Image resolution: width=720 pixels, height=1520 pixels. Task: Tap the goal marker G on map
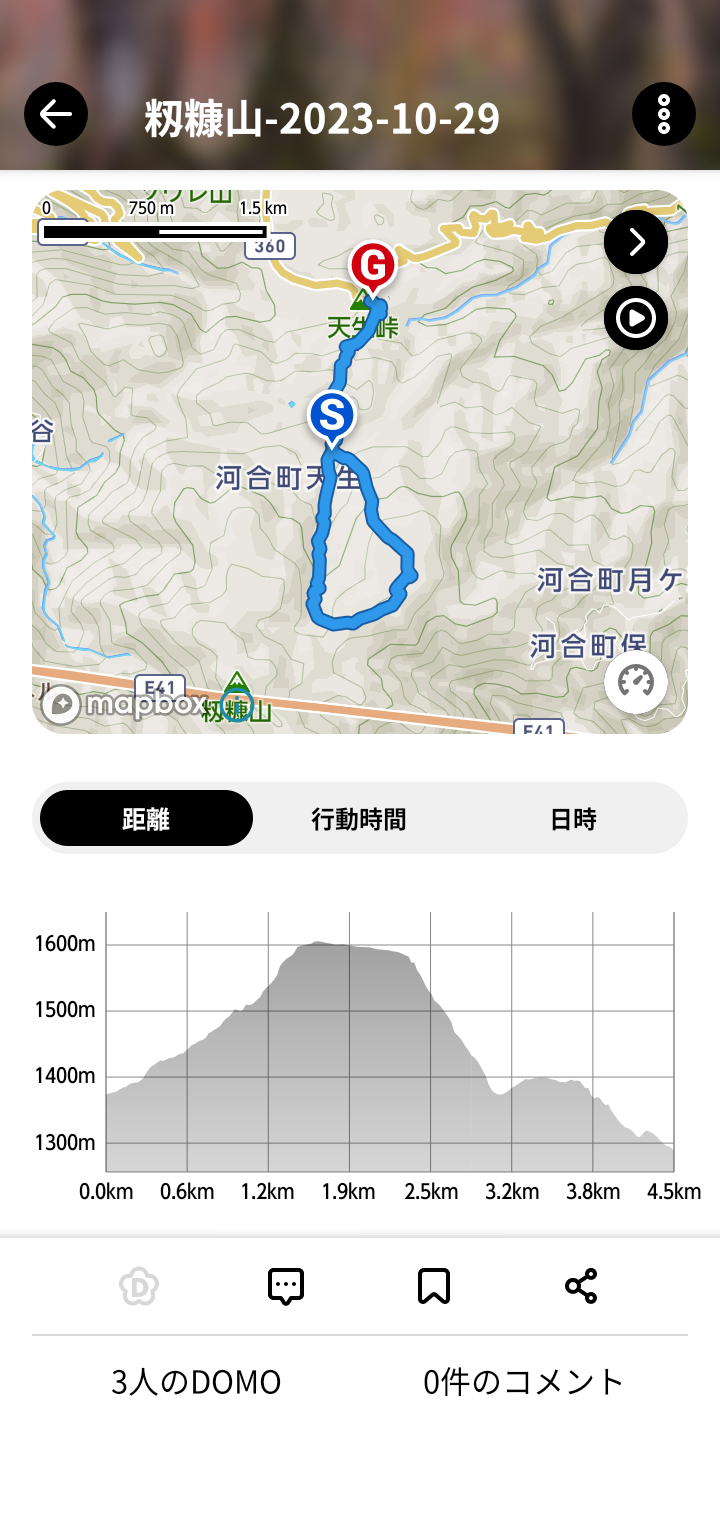point(372,267)
